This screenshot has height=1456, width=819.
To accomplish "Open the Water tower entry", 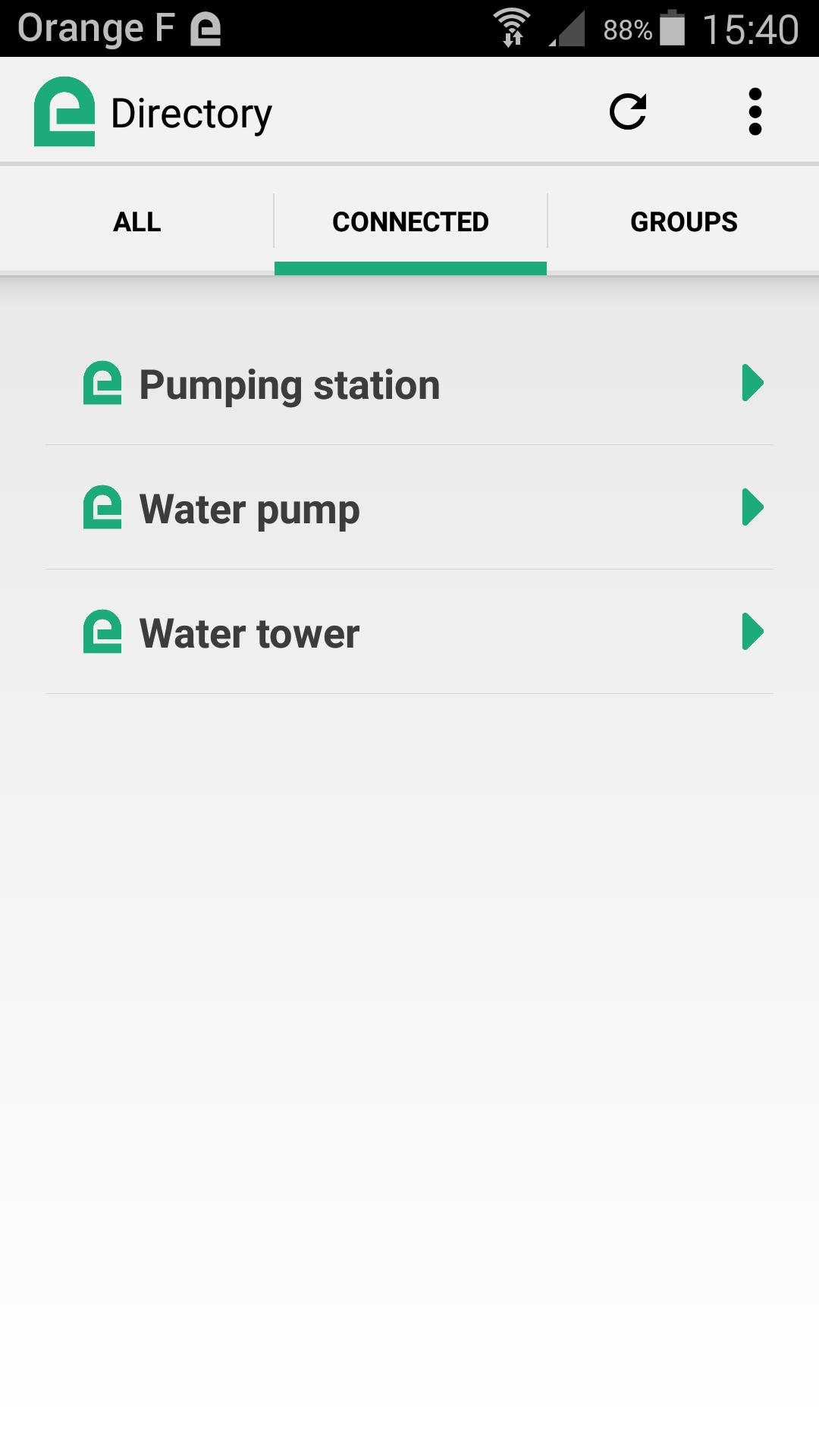I will click(409, 632).
